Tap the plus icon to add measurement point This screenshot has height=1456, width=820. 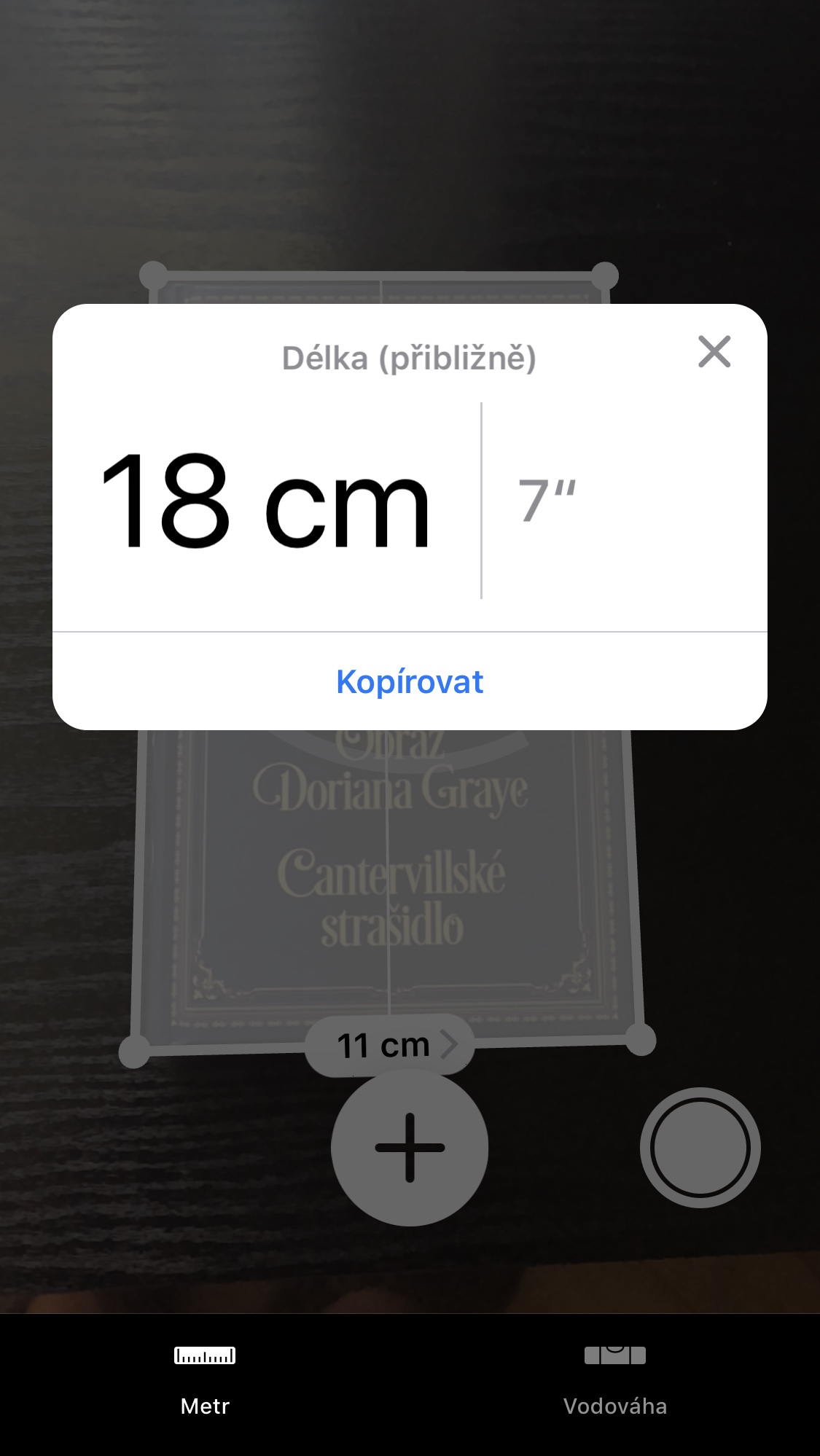point(410,1146)
